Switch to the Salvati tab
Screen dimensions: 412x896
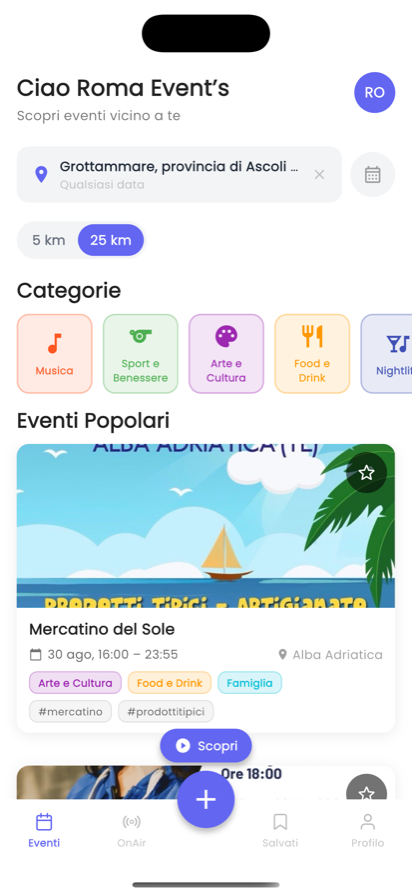click(x=280, y=830)
